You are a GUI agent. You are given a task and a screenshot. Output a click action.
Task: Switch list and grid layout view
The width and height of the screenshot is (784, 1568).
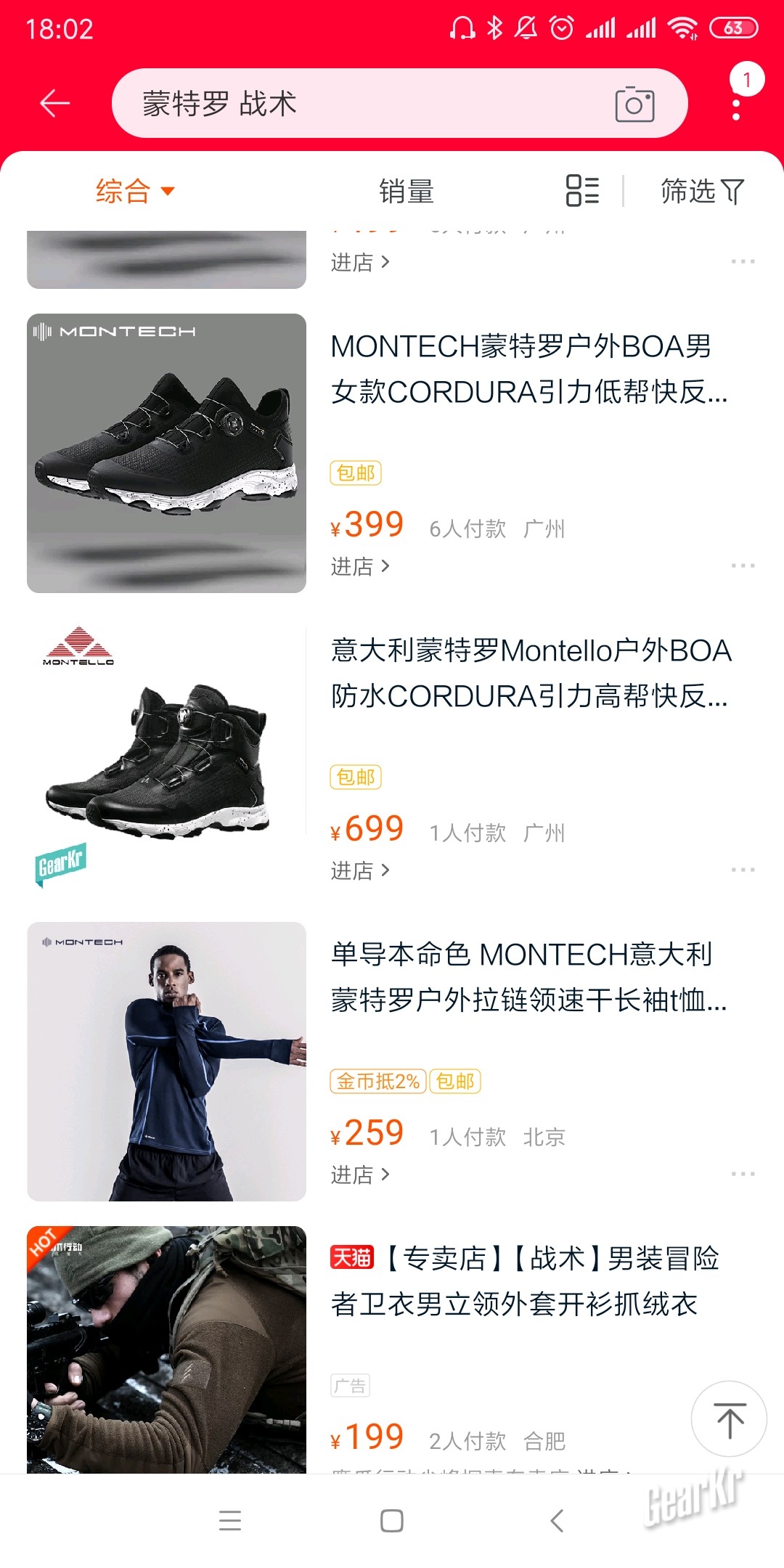[x=582, y=191]
